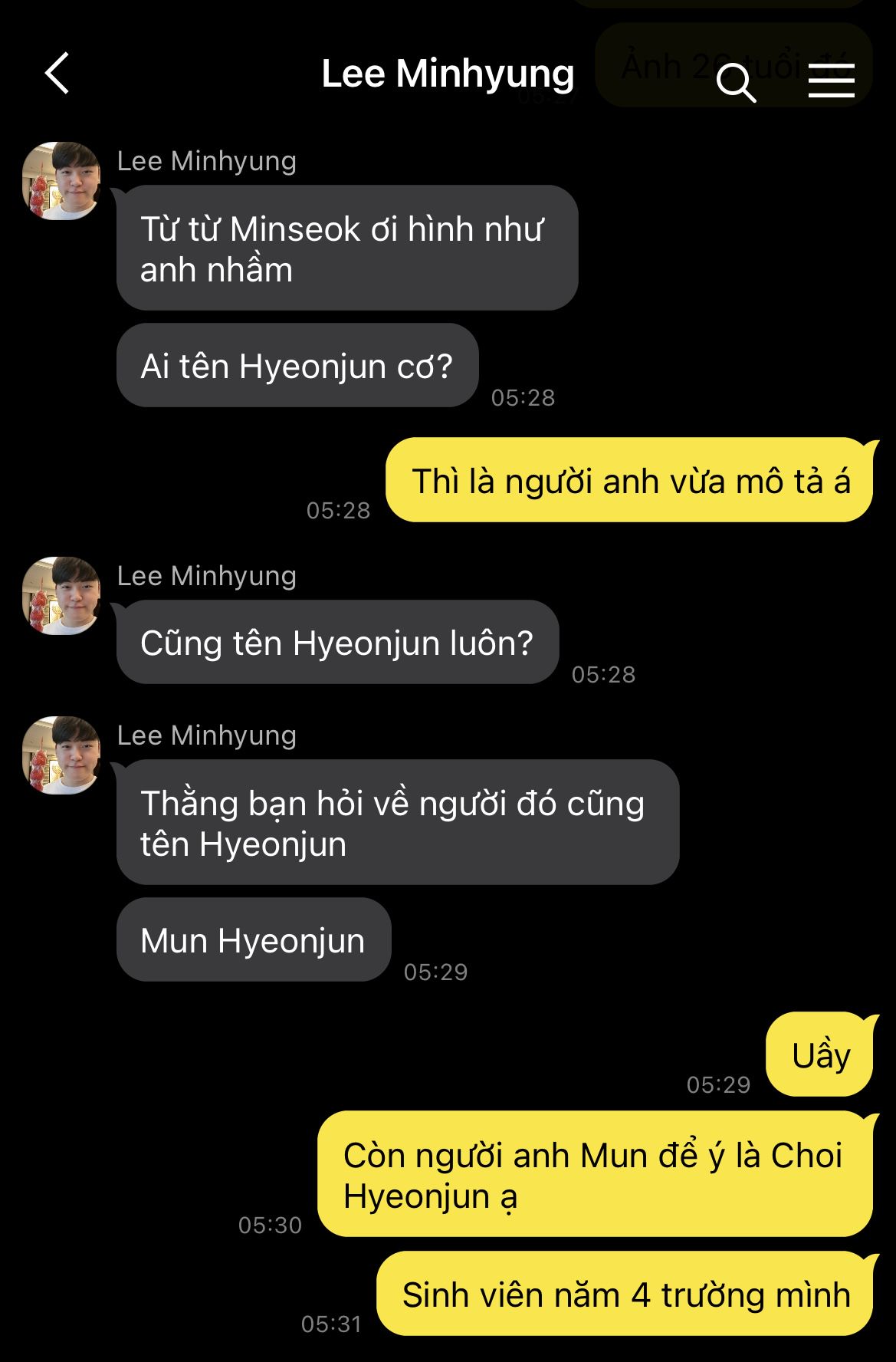The image size is (896, 1362).
Task: Open Lee Minhyung's avatar above "Từ từ Minseok"
Action: coord(61,181)
